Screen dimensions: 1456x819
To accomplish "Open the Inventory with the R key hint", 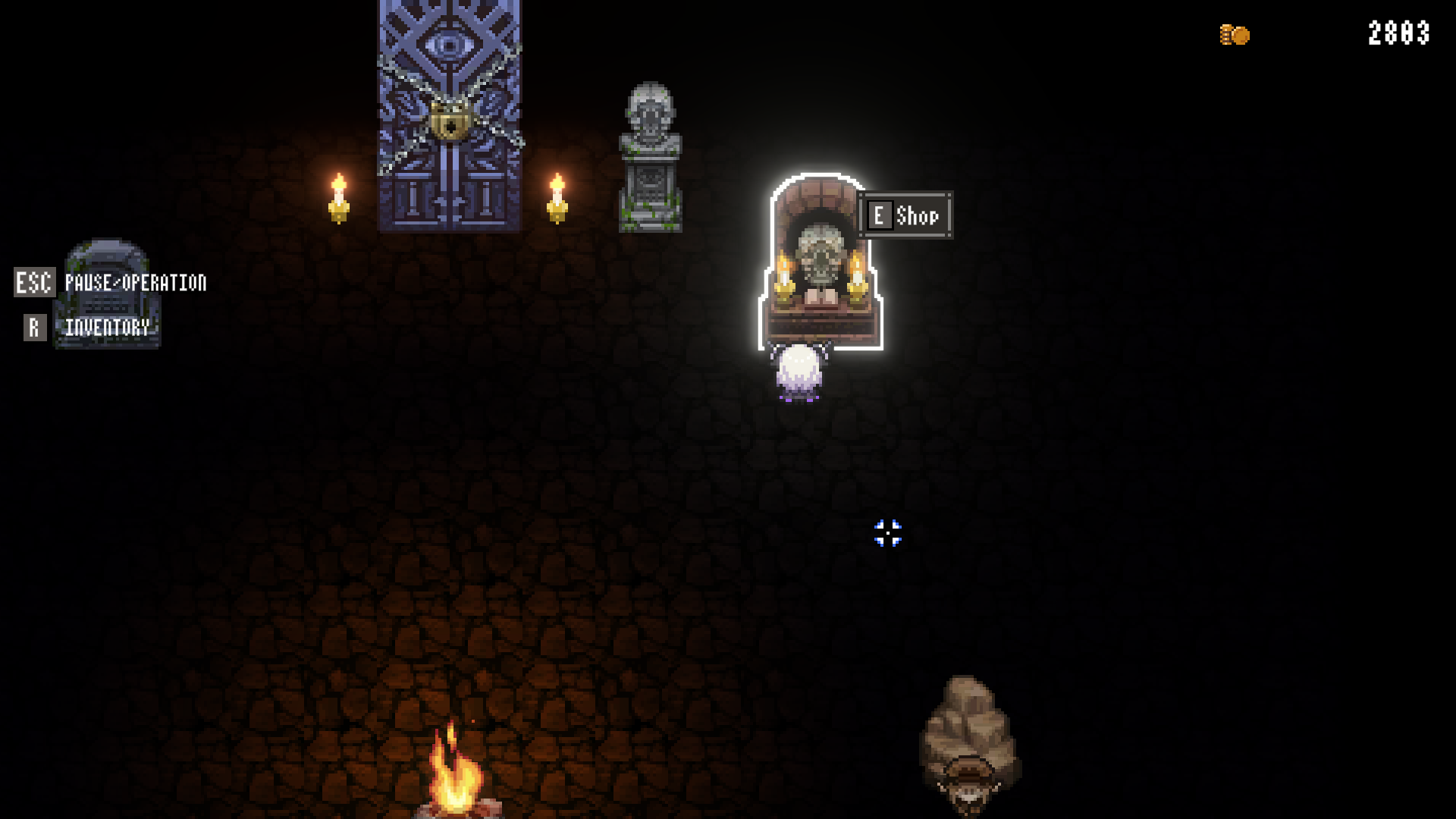I will tap(88, 328).
